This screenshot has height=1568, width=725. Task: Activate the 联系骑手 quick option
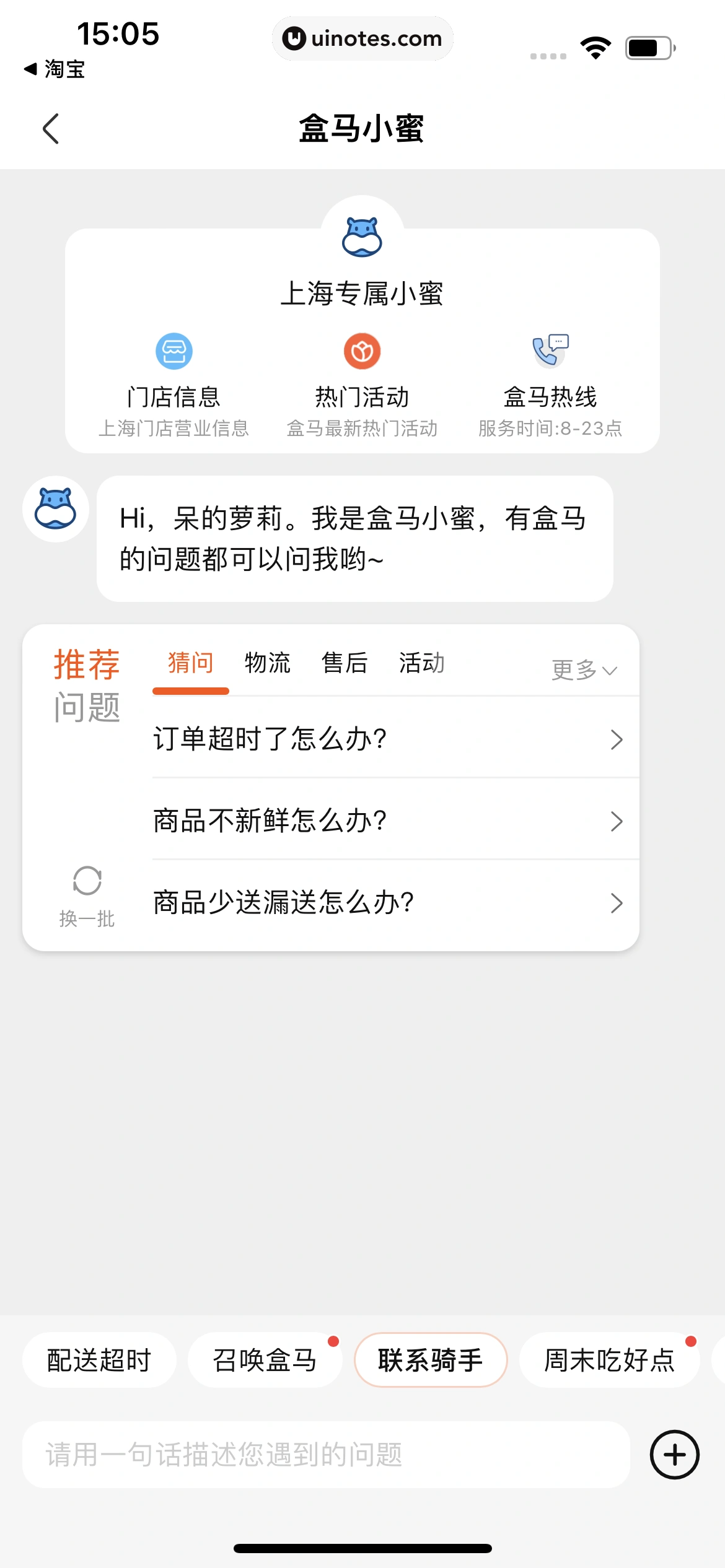[430, 1359]
